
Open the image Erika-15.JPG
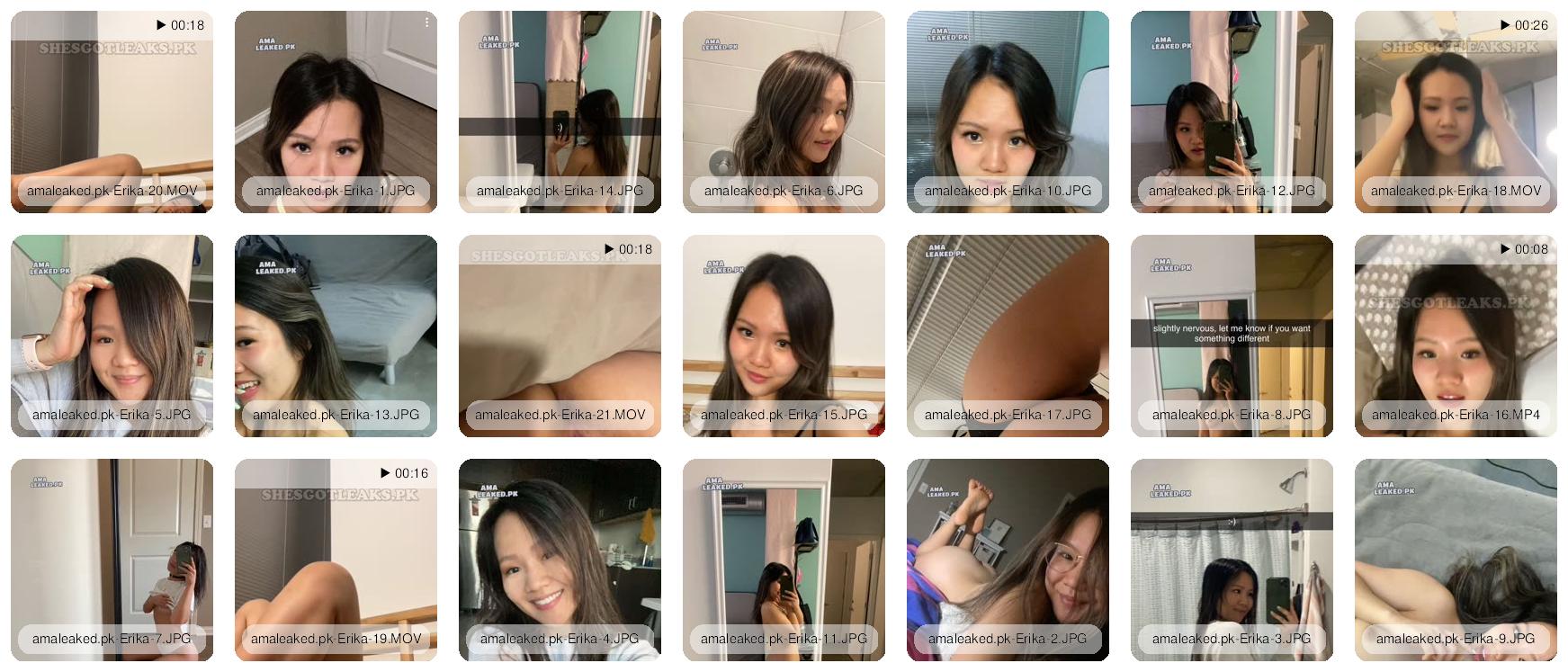click(784, 336)
